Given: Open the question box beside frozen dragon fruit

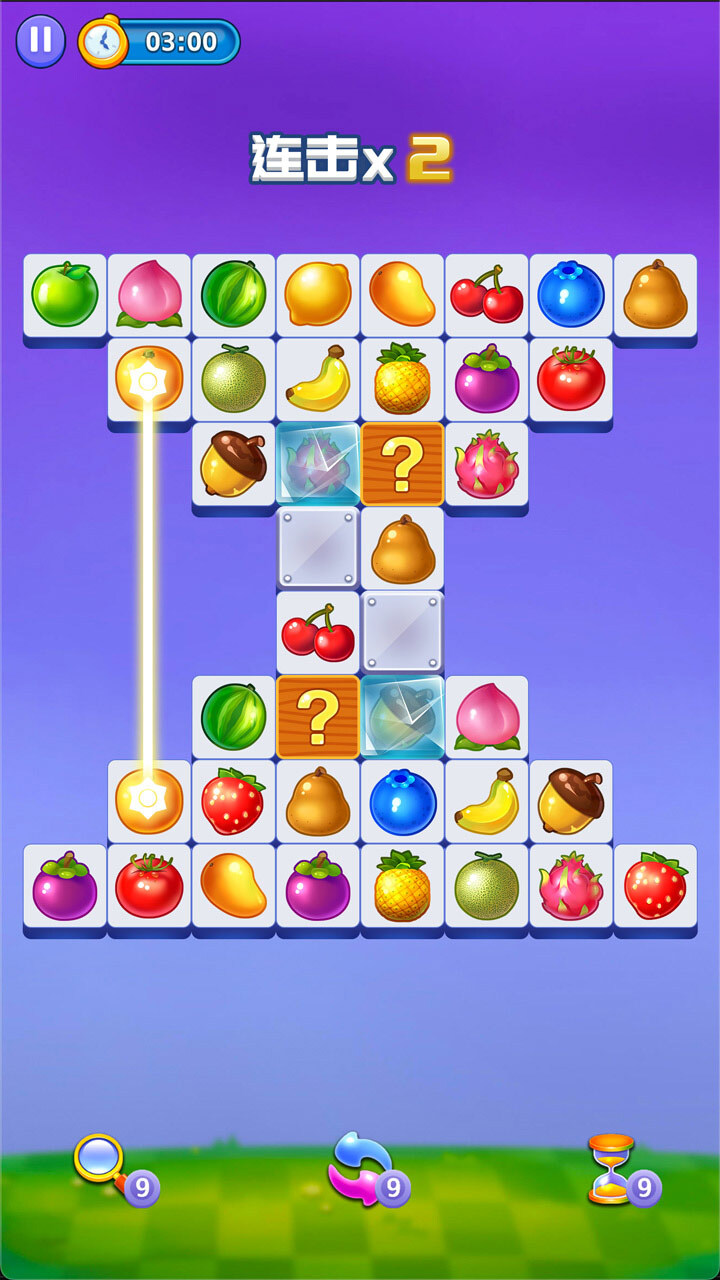Looking at the screenshot, I should point(402,462).
